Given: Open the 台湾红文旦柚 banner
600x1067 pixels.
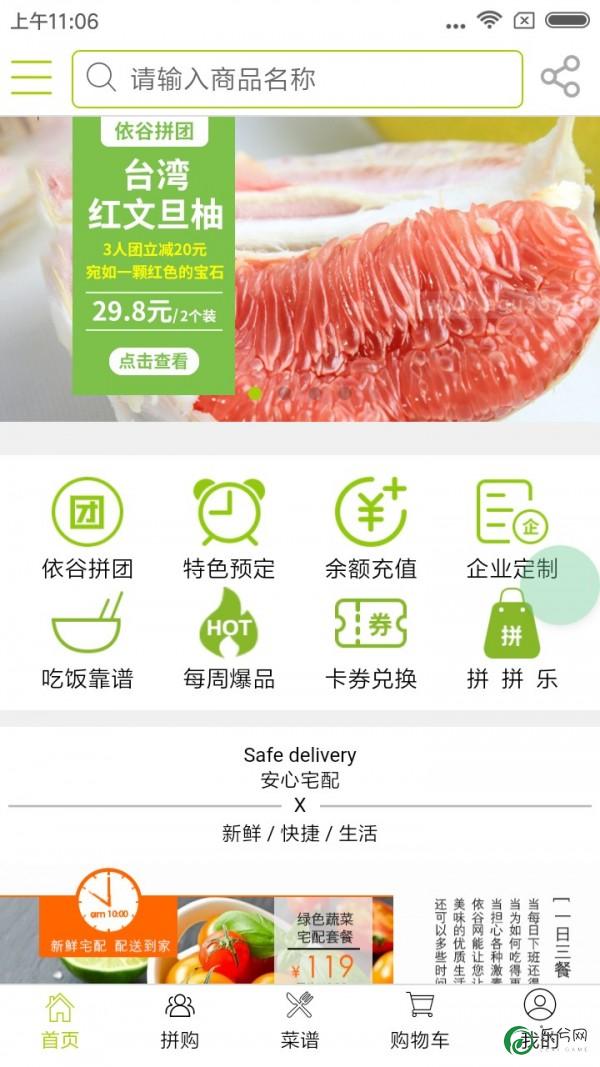Looking at the screenshot, I should tap(300, 269).
